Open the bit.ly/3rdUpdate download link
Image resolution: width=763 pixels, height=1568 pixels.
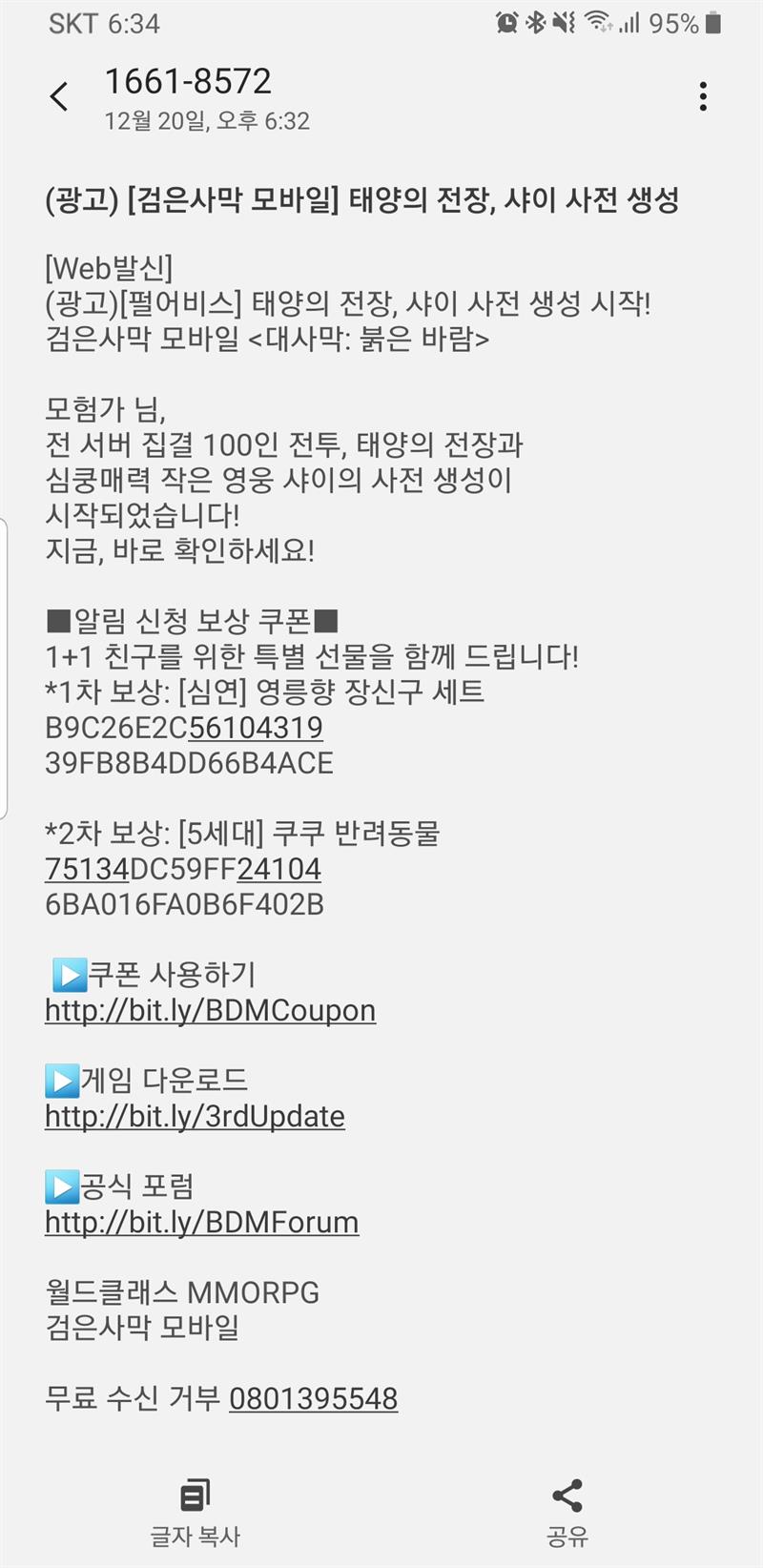pos(195,1116)
